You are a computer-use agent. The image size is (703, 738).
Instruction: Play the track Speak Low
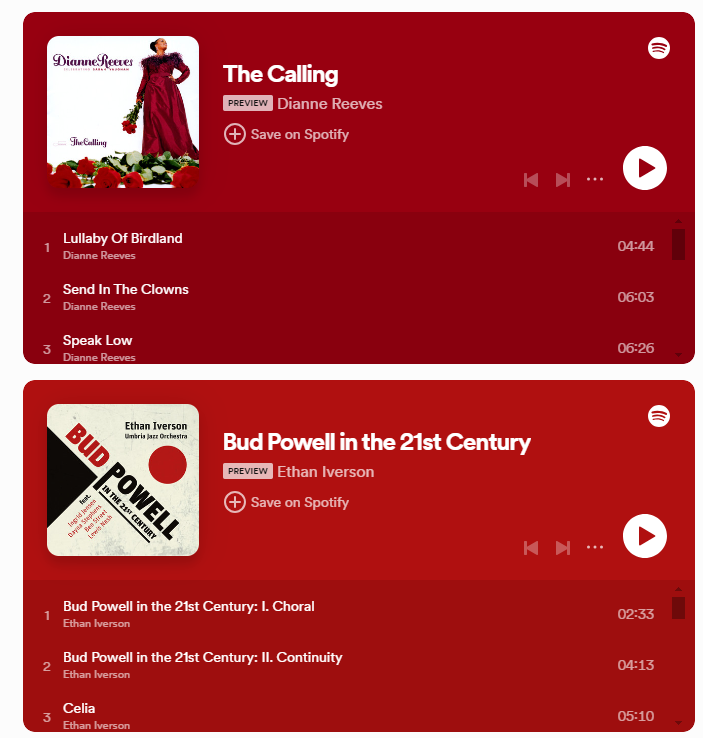pos(98,340)
